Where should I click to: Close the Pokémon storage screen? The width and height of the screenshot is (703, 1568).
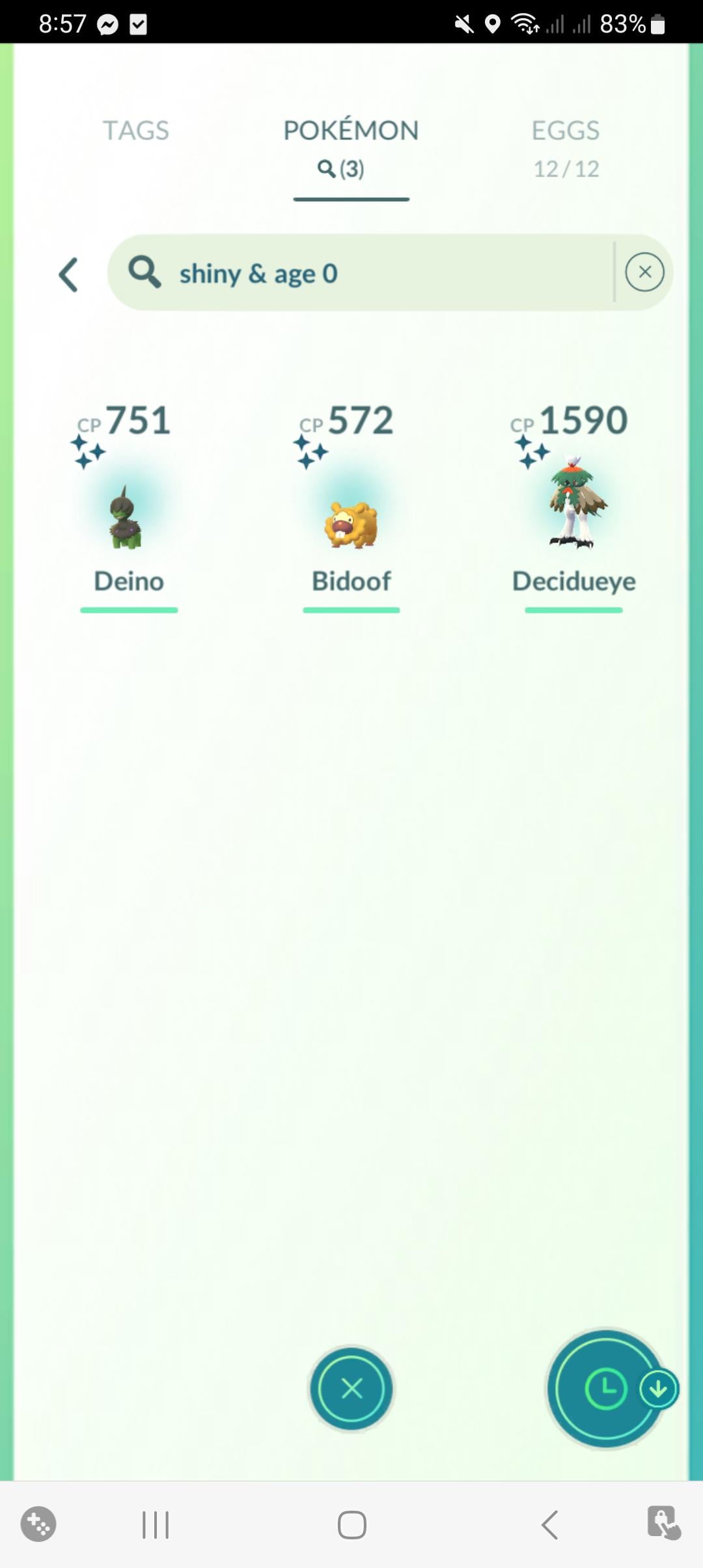[351, 1389]
